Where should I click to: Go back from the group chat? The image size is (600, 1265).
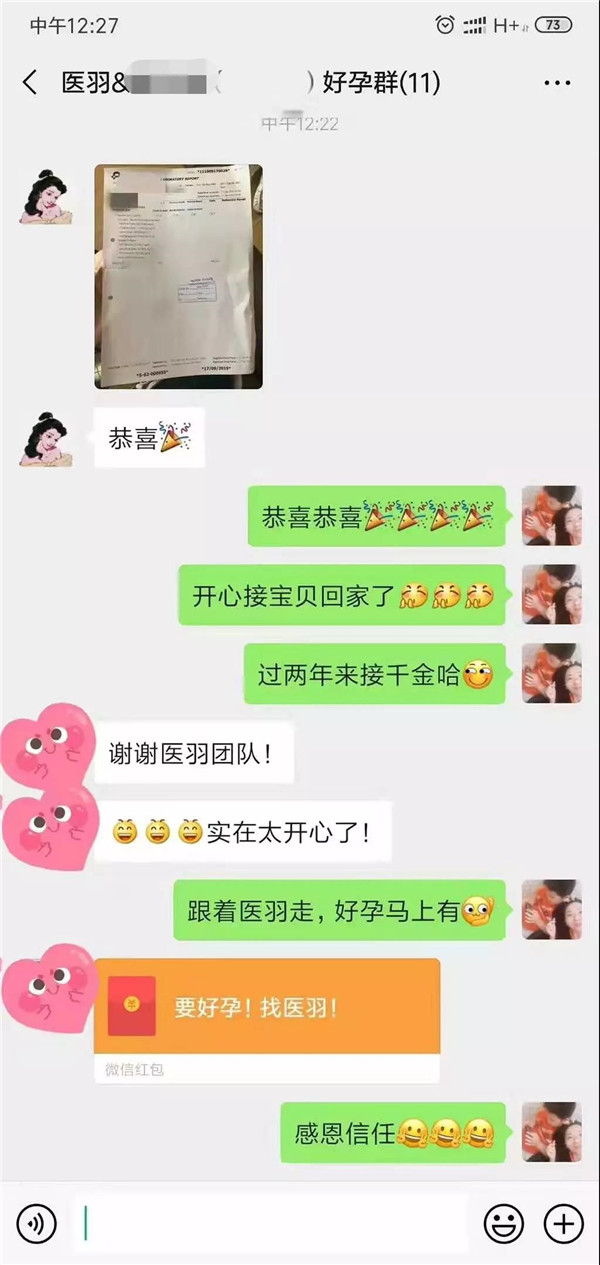tap(30, 83)
